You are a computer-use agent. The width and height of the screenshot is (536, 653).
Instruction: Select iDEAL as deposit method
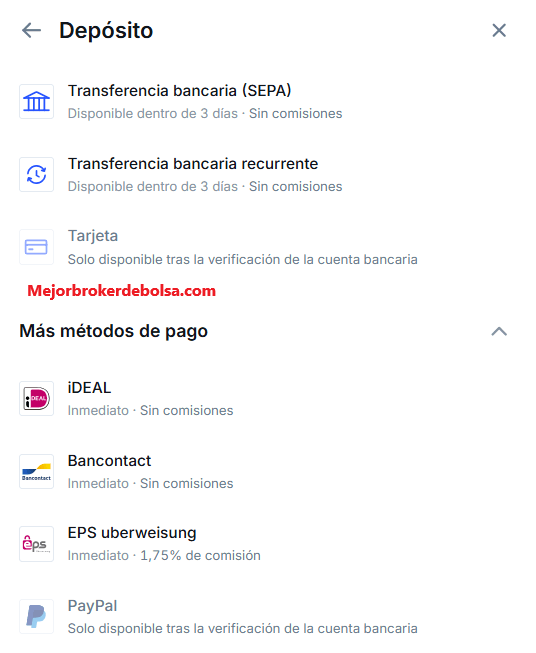265,399
